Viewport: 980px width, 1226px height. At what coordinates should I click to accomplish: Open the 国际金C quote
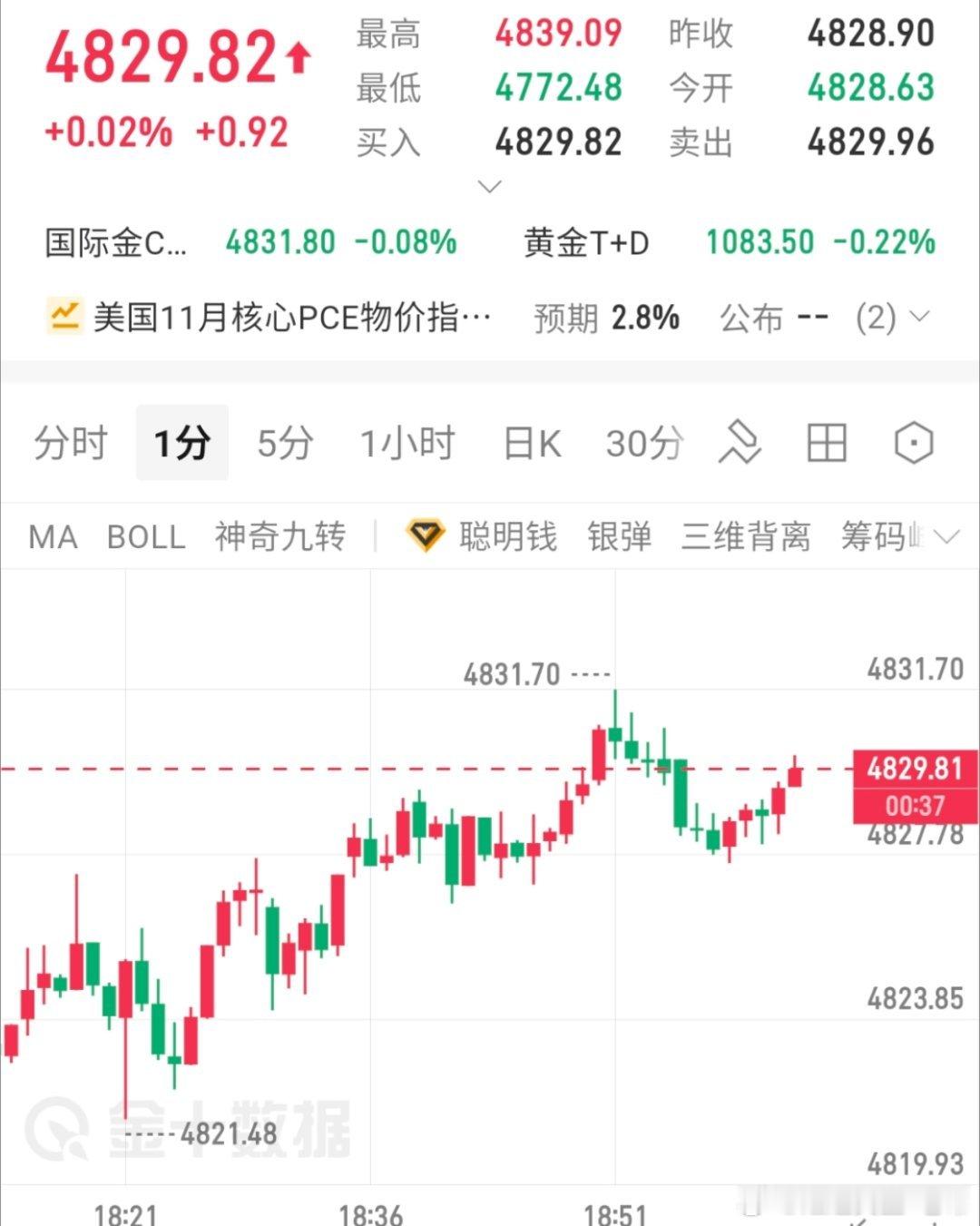pyautogui.click(x=118, y=242)
